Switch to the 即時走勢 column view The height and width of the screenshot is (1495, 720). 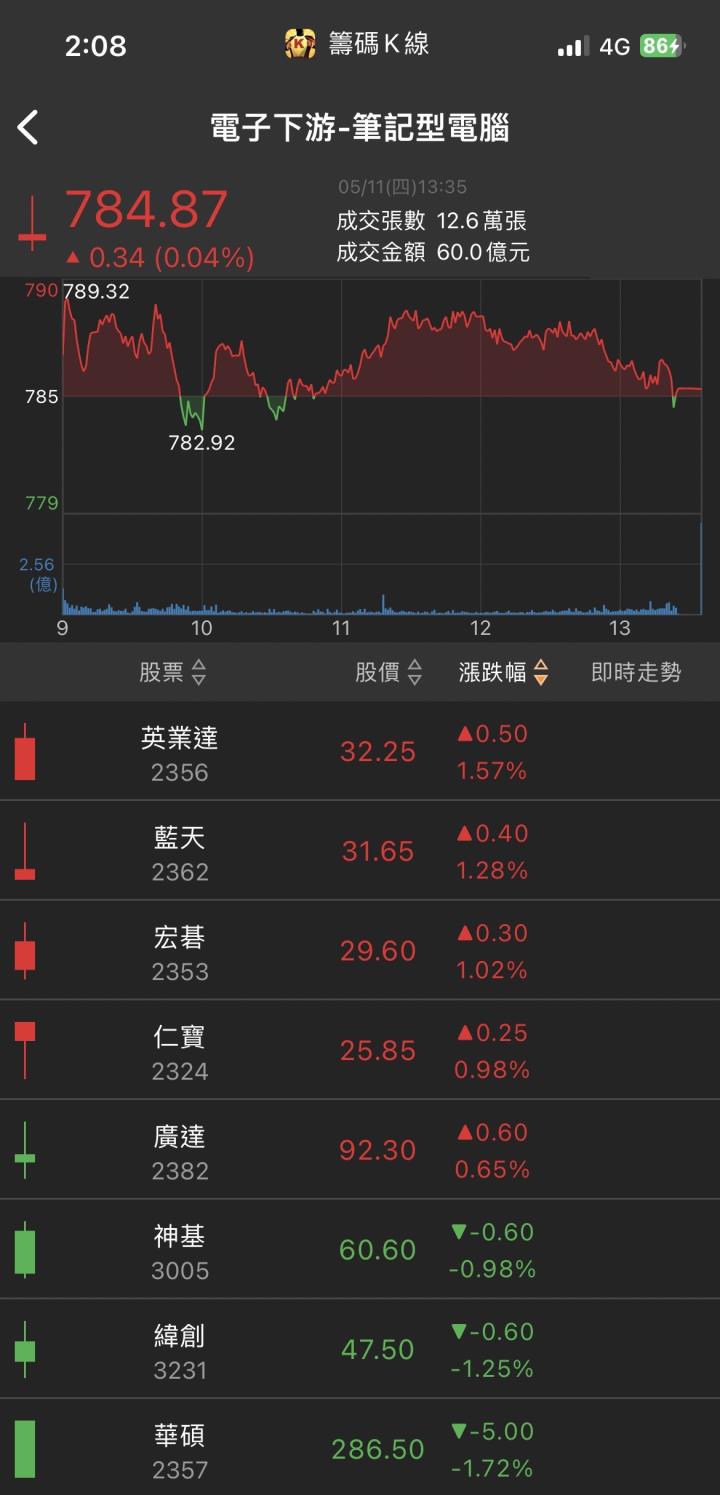click(635, 673)
